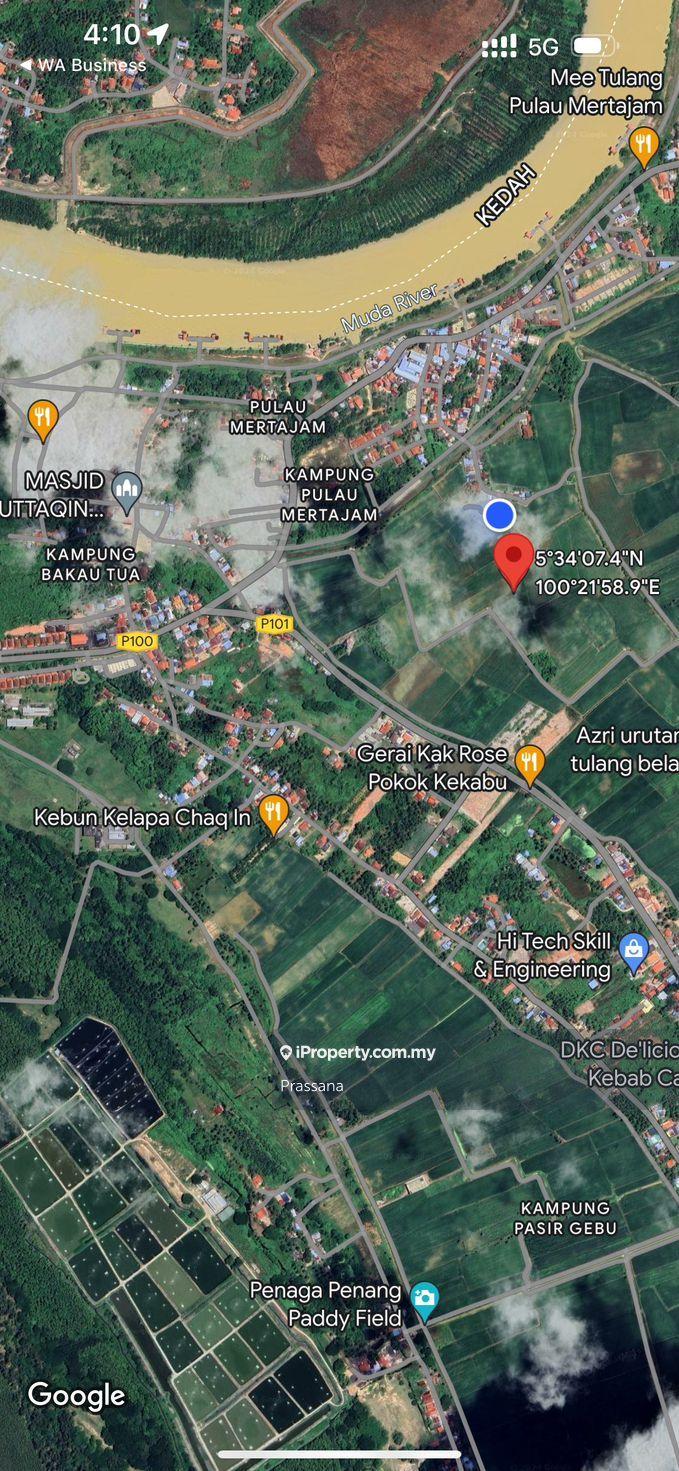Screen dimensions: 679x1471
Task: Tap the blue current location dot
Action: [499, 515]
